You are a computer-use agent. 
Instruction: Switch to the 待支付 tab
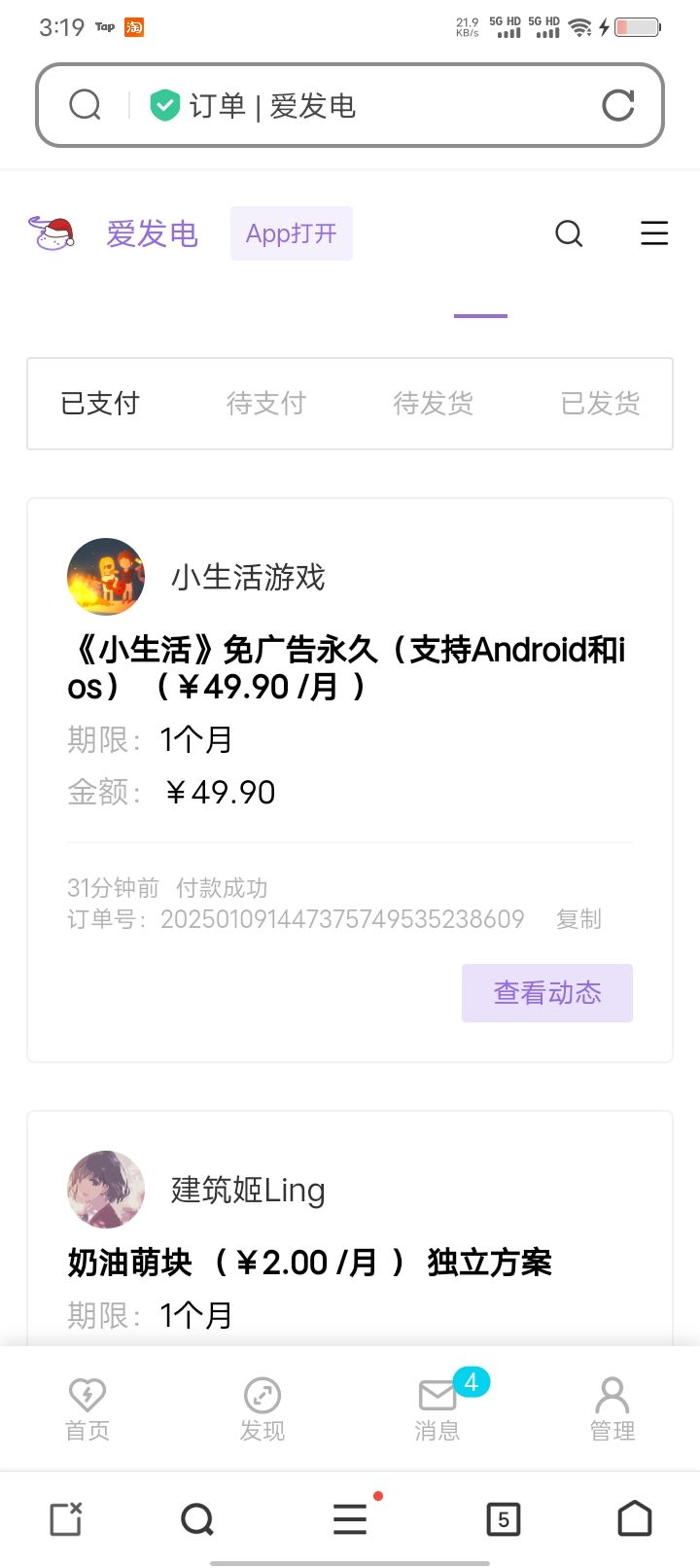pos(266,404)
